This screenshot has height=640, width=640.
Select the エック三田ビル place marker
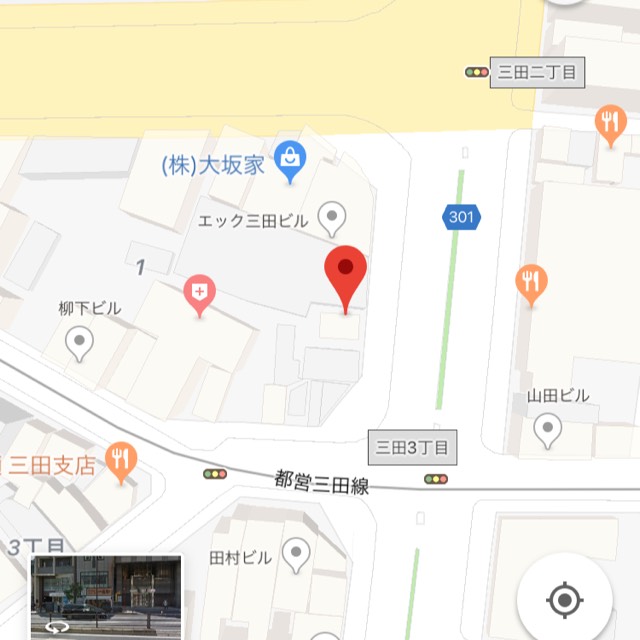coord(332,216)
